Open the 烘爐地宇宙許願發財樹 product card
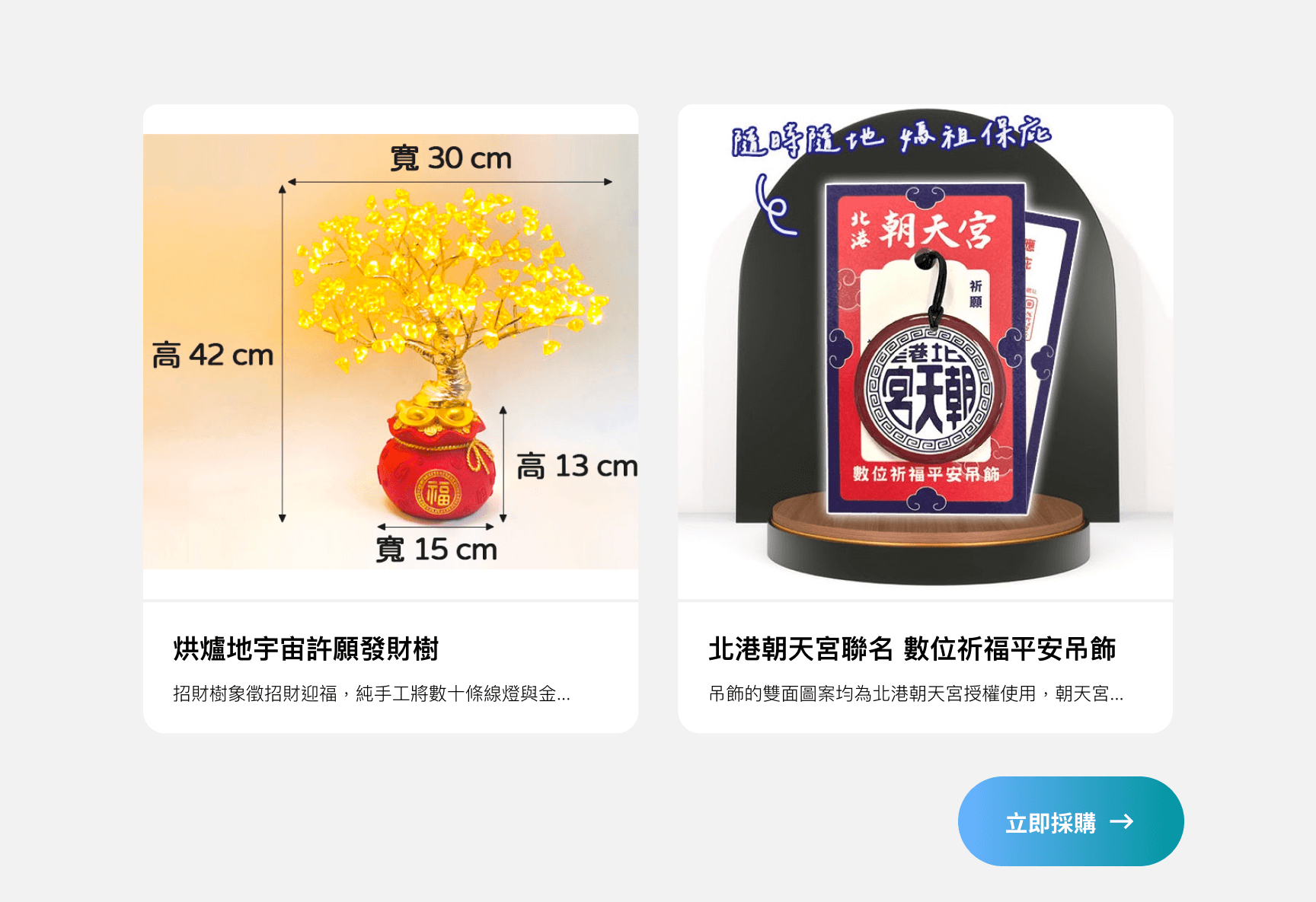This screenshot has width=1316, height=902. click(390, 419)
